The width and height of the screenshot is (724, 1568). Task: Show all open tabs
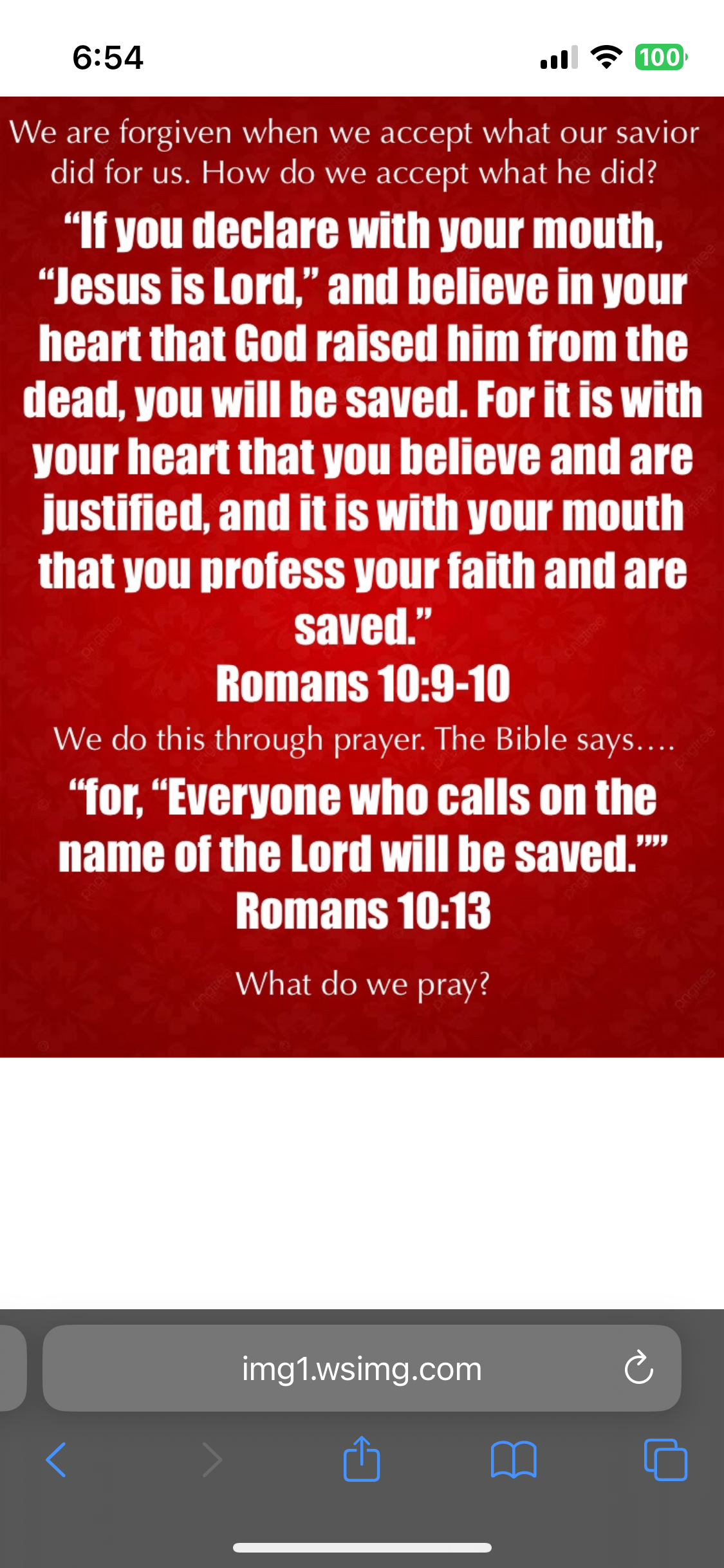[665, 1459]
